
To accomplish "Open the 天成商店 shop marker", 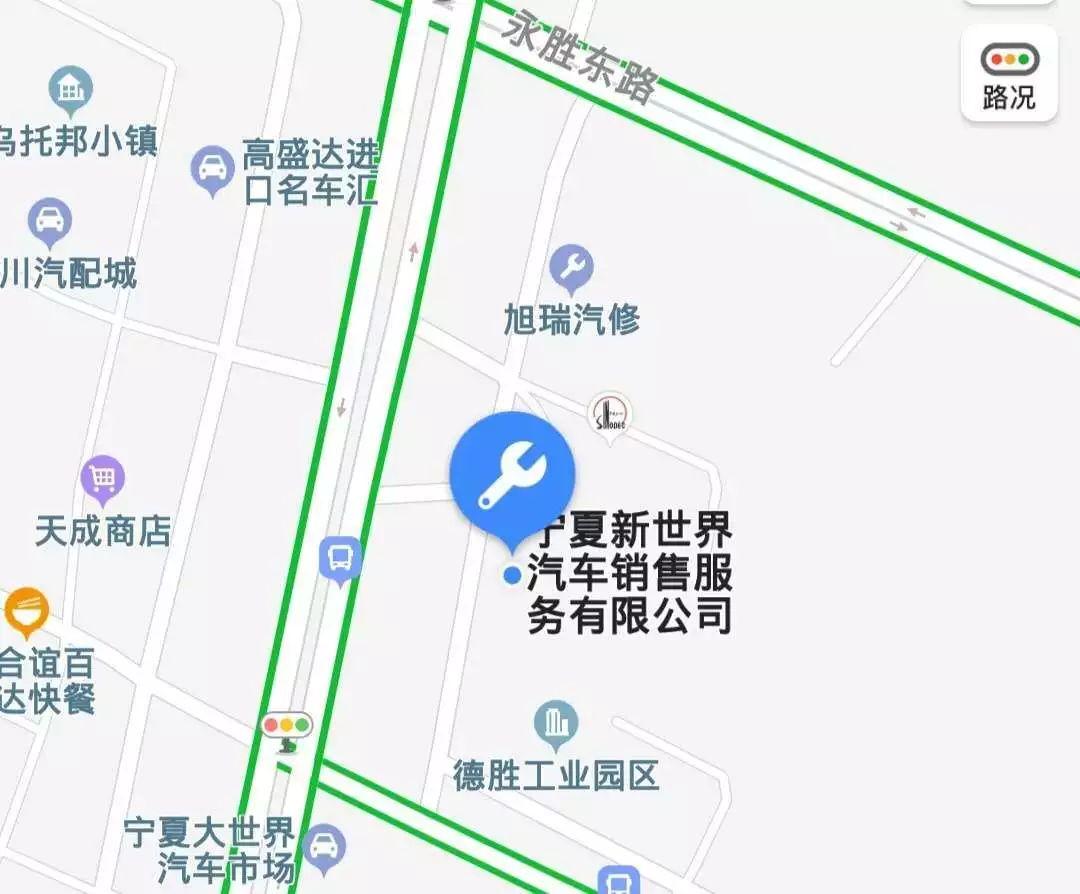I will click(x=102, y=481).
